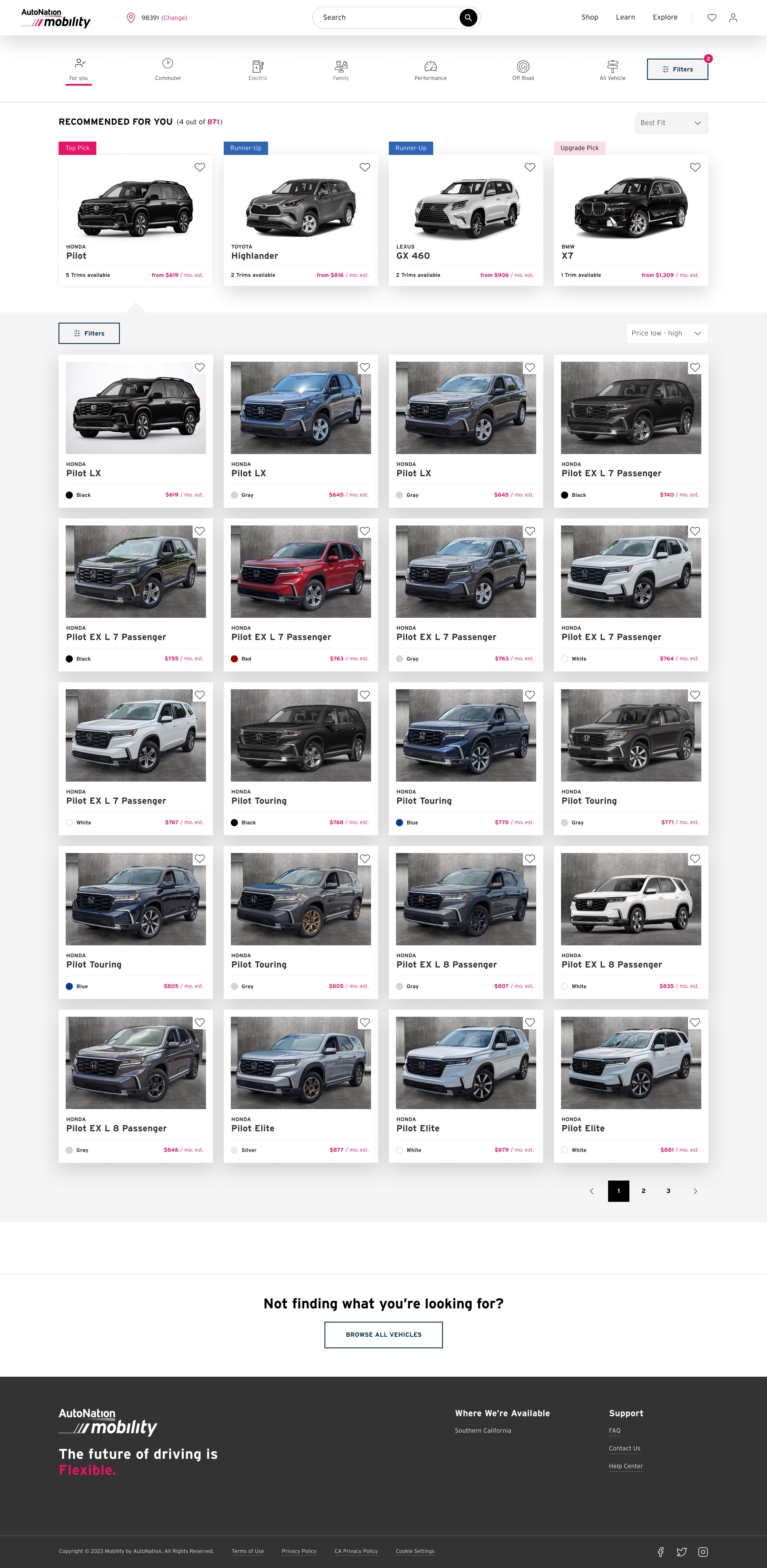Expand the Best Fit sort dropdown
The width and height of the screenshot is (767, 1568).
coord(671,123)
